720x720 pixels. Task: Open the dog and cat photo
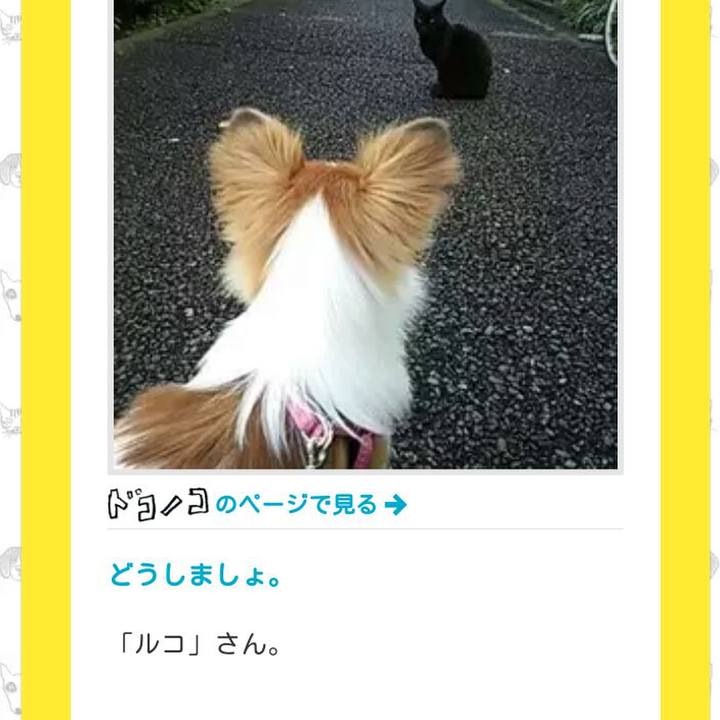coord(365,235)
